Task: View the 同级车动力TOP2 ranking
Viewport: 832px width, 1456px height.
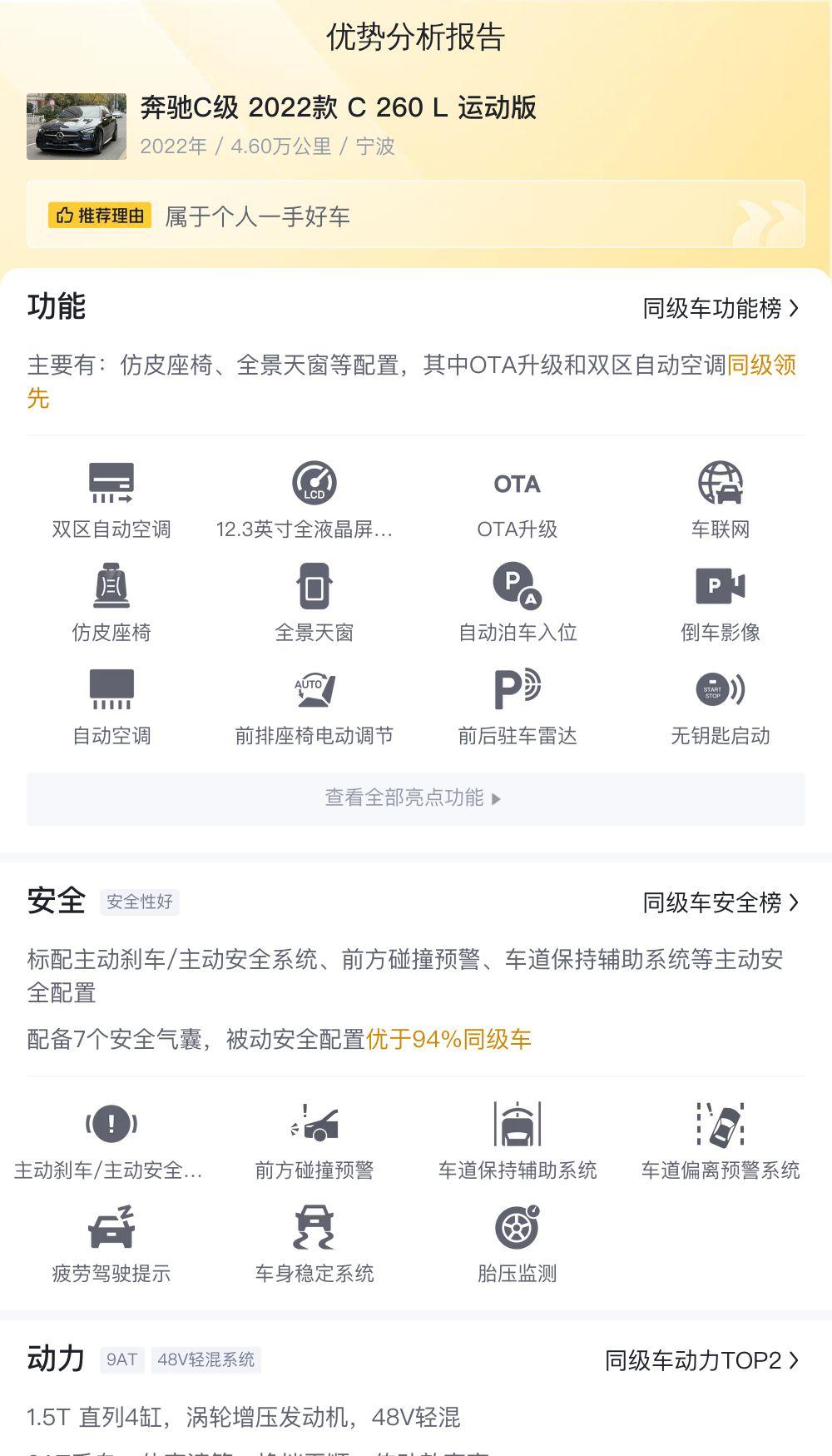Action: (x=701, y=1360)
